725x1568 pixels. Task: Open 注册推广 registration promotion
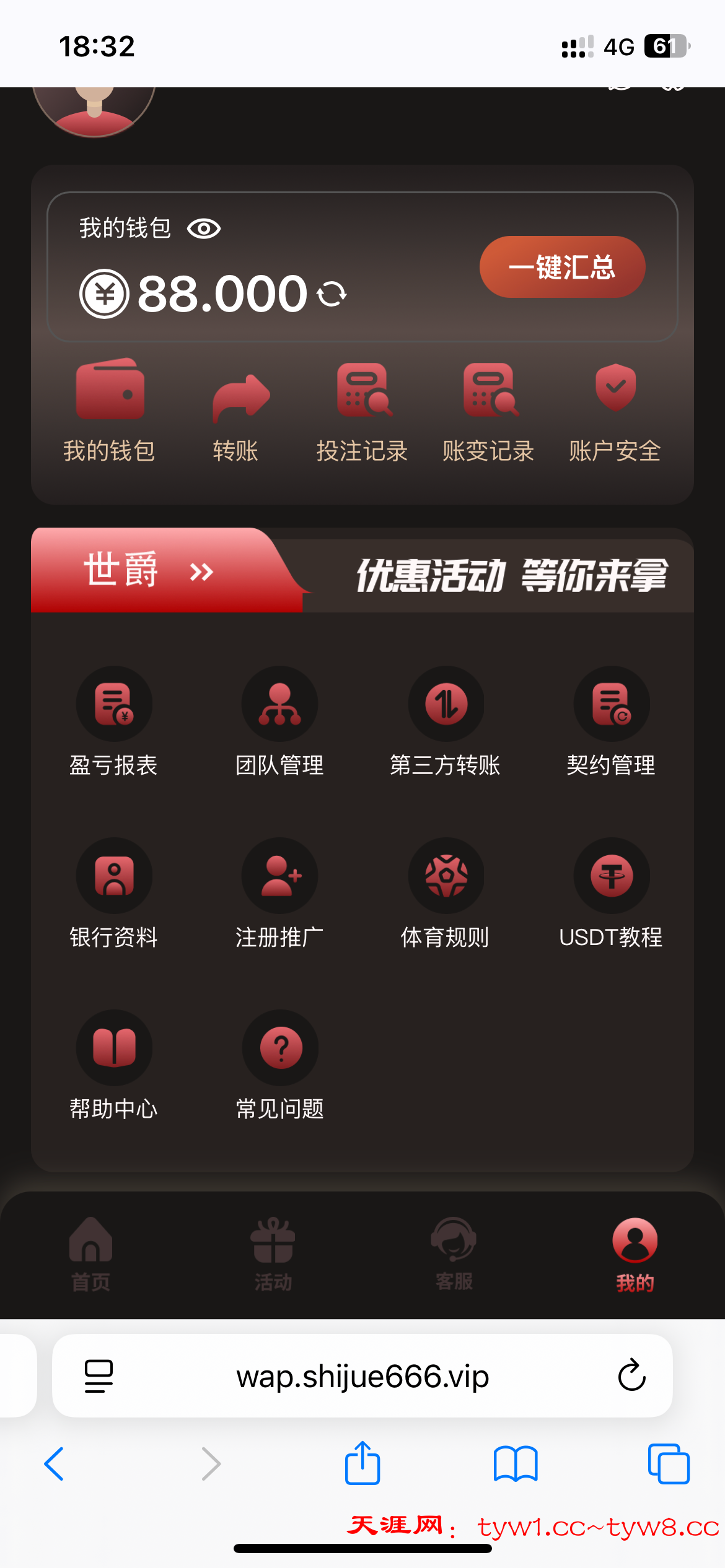click(279, 893)
